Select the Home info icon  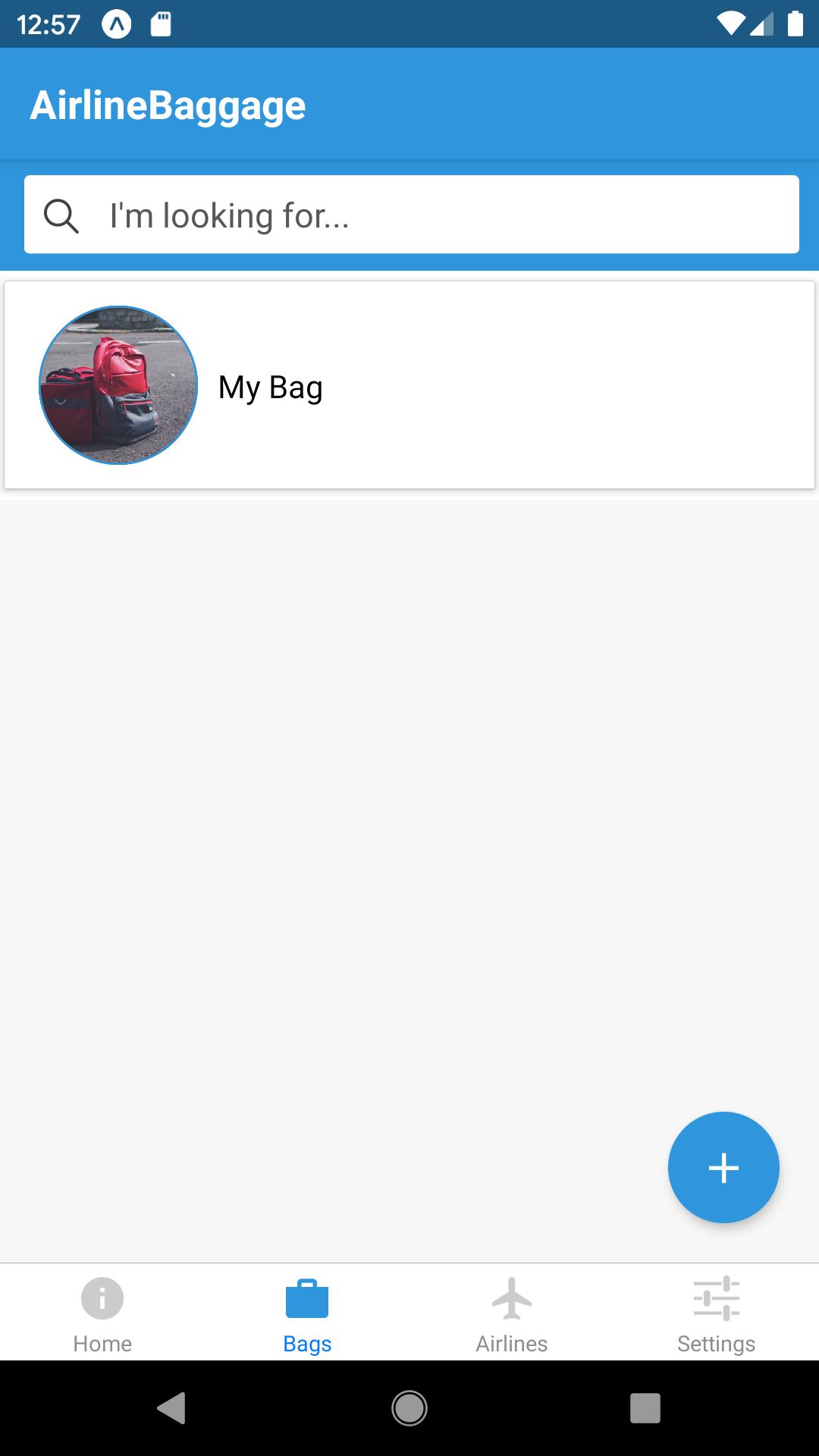pos(102,1298)
